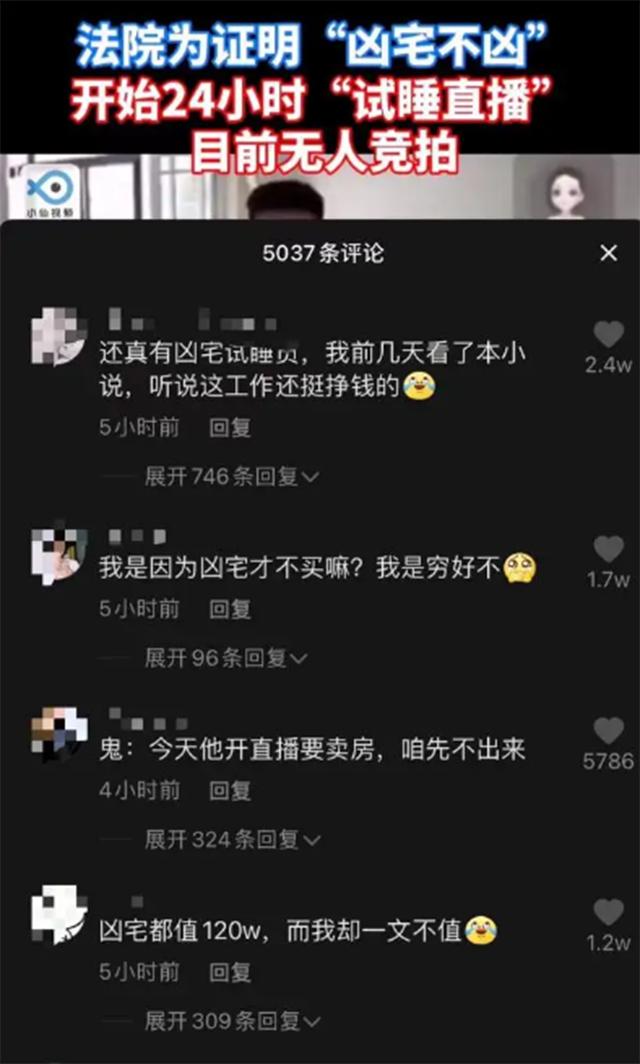Open avatar of the 凶宅试睡员 commenter

tap(60, 335)
